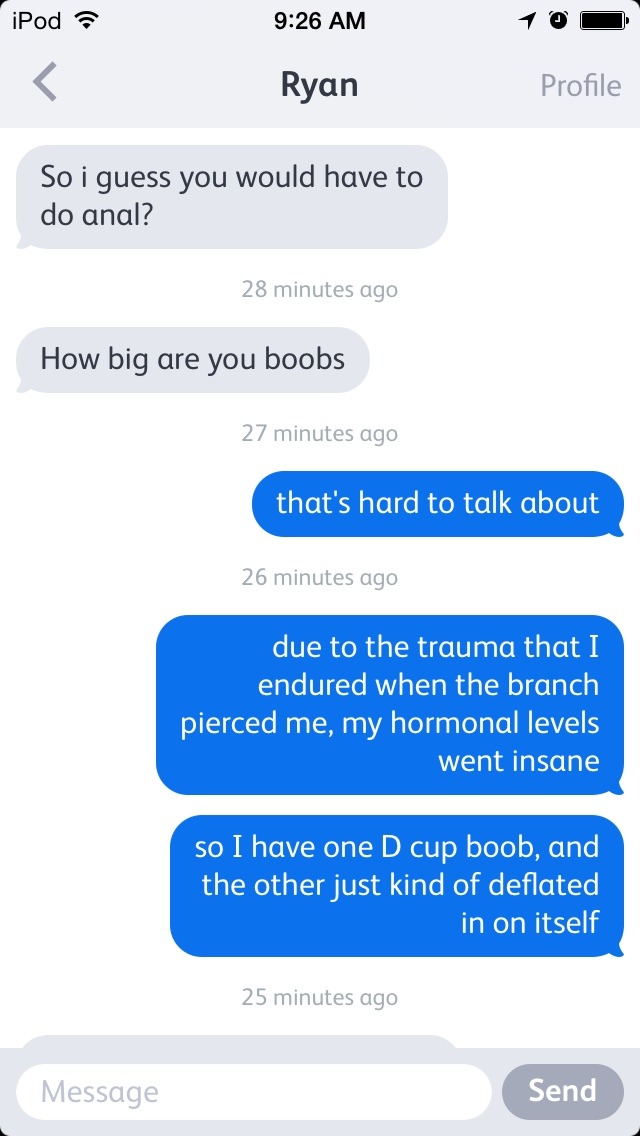Focus the Message text field
The height and width of the screenshot is (1136, 640).
click(x=253, y=1091)
